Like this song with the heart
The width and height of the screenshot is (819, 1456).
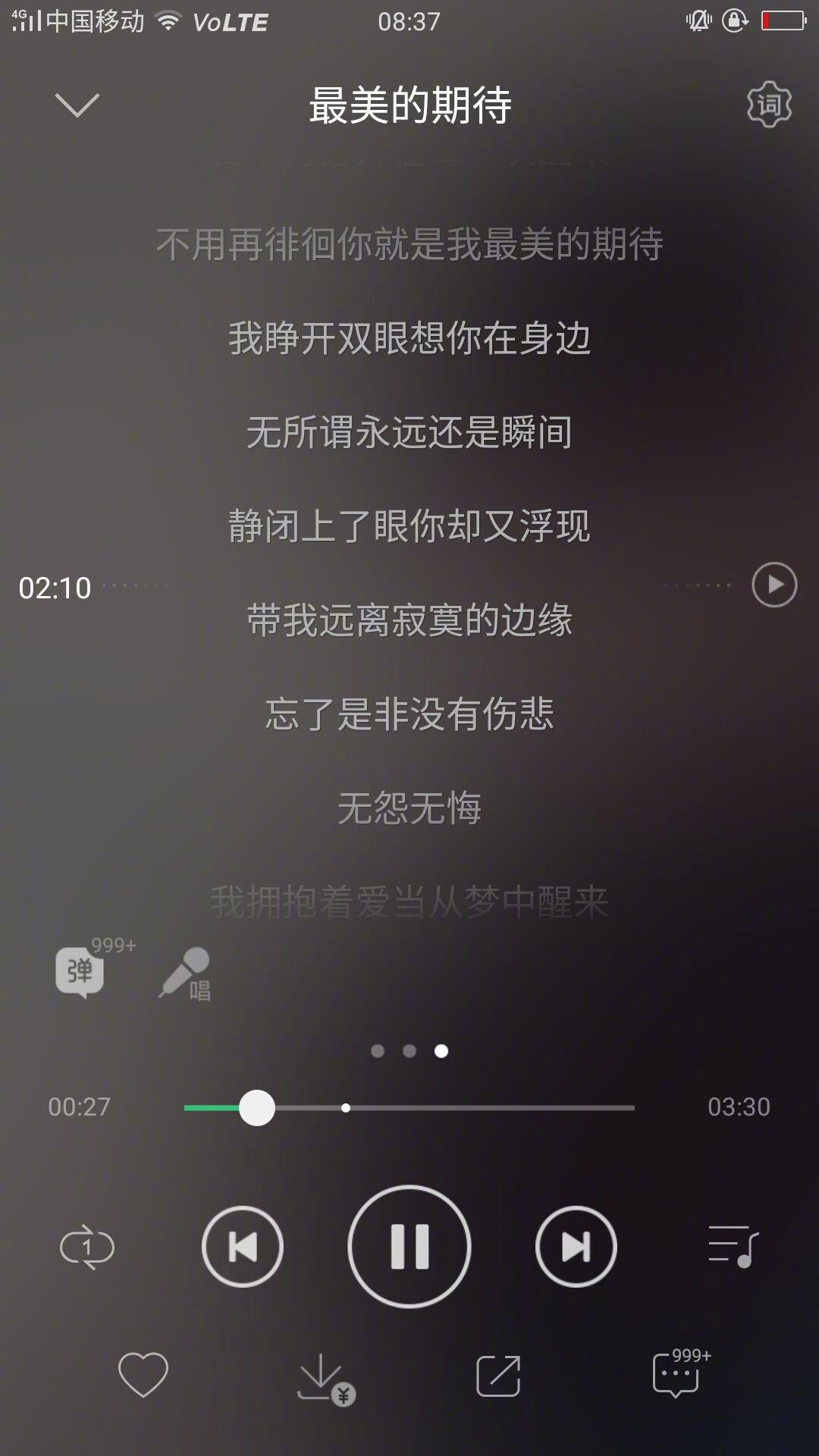[143, 1374]
